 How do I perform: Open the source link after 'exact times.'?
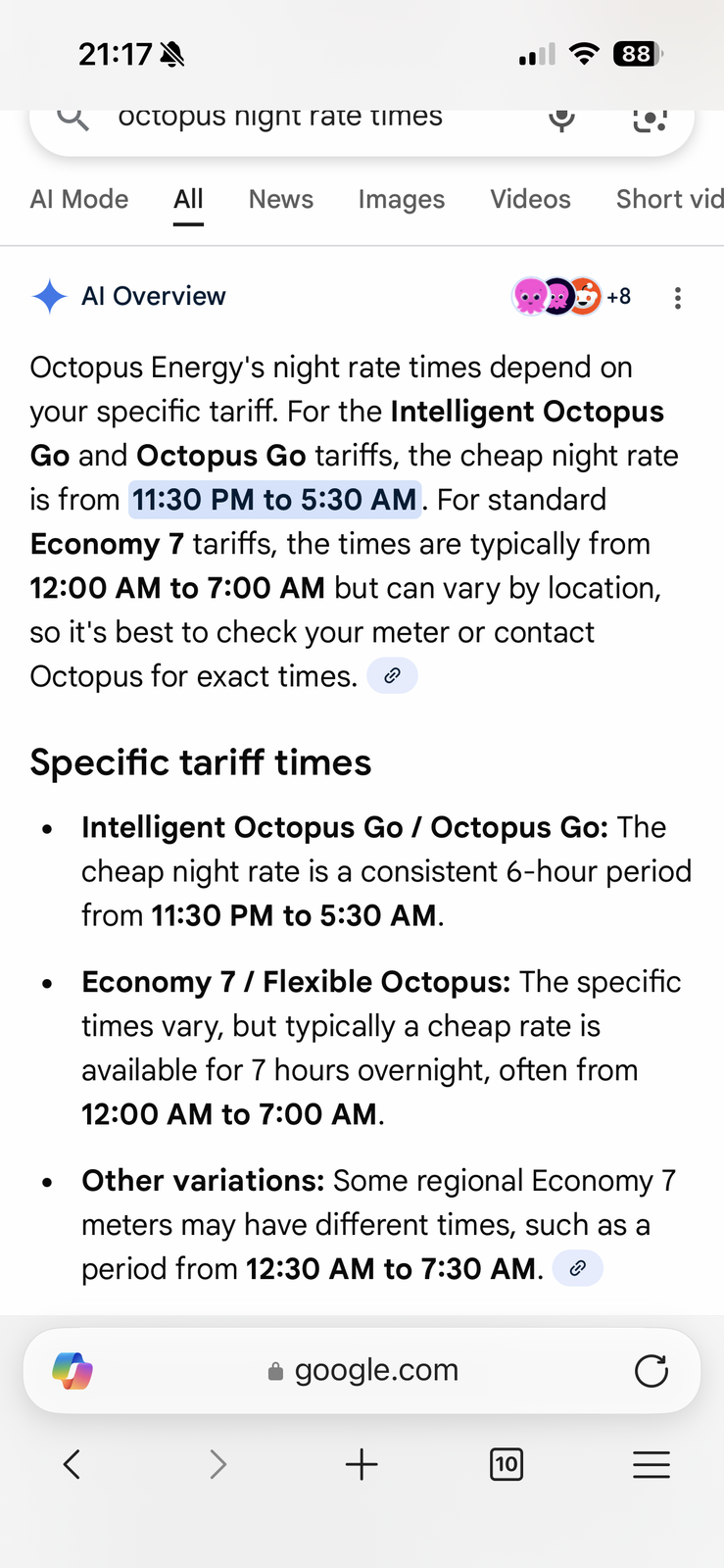point(392,676)
